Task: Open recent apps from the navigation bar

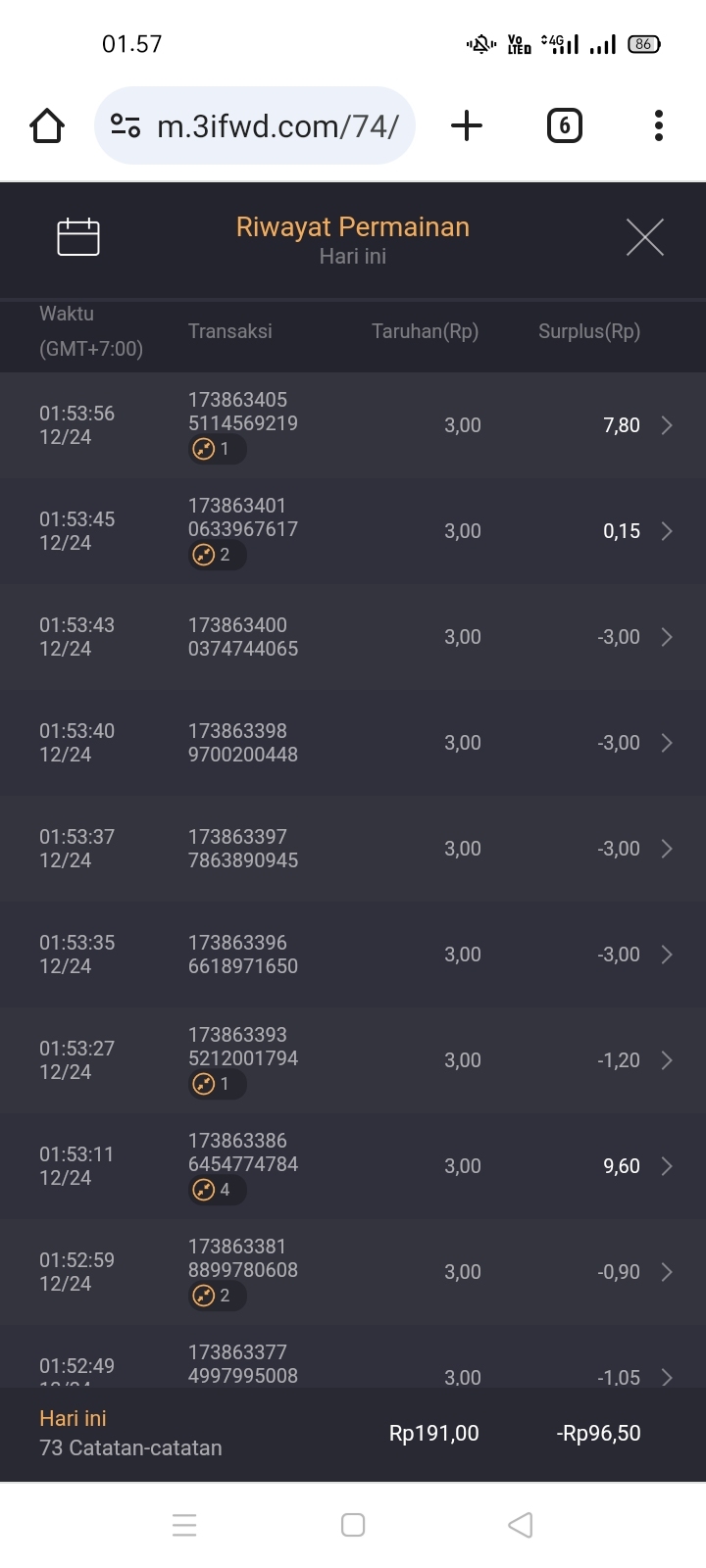Action: pyautogui.click(x=184, y=1525)
